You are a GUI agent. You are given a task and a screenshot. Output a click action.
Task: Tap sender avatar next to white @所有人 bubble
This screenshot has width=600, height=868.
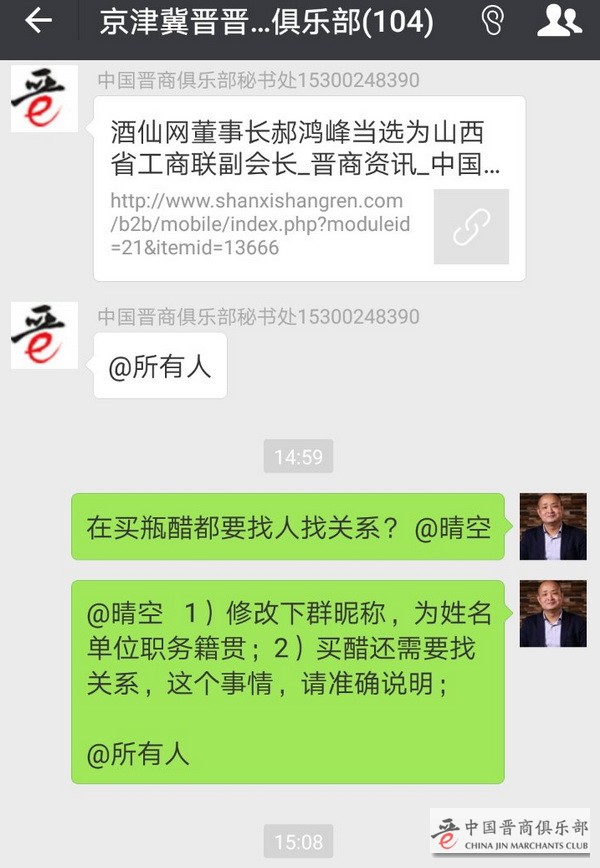(x=44, y=334)
